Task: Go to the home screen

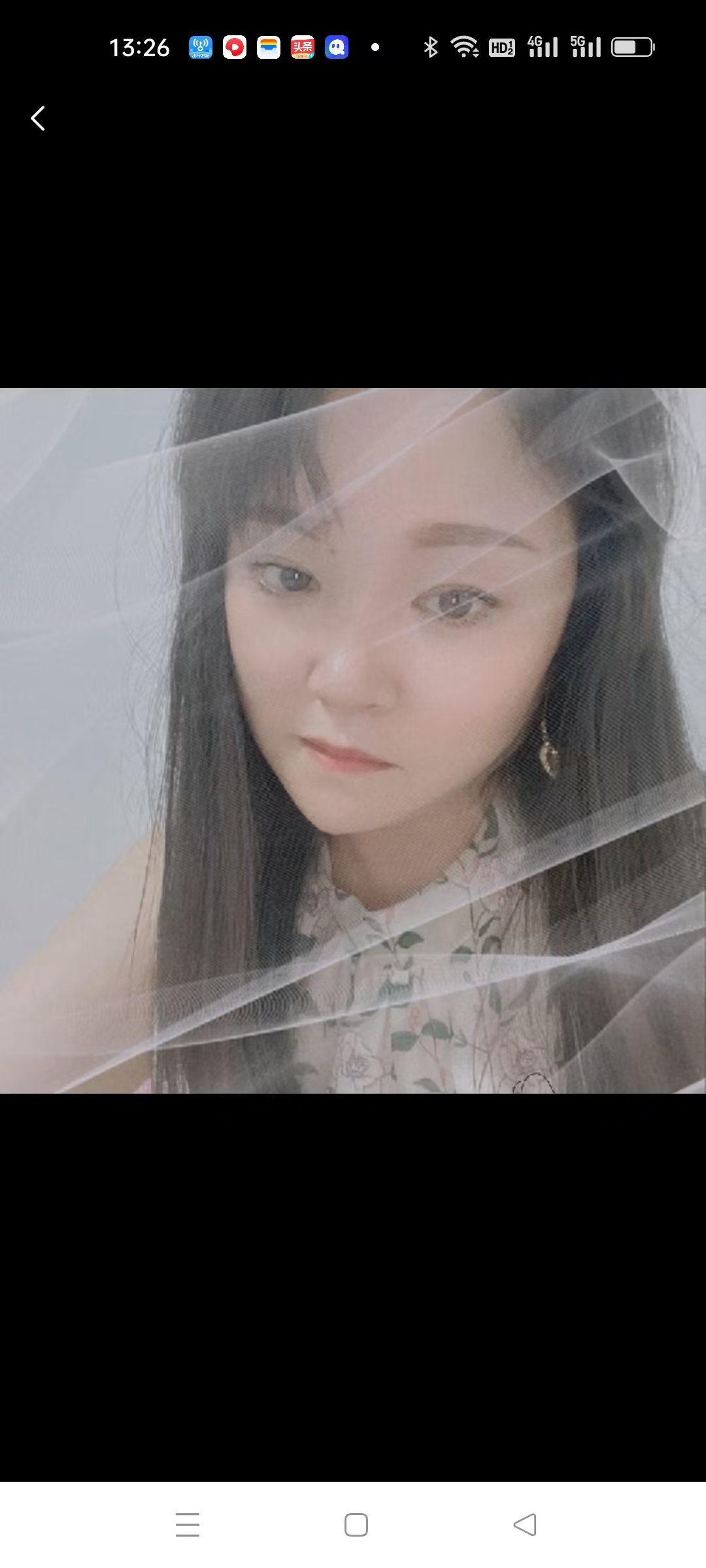Action: [x=356, y=1524]
